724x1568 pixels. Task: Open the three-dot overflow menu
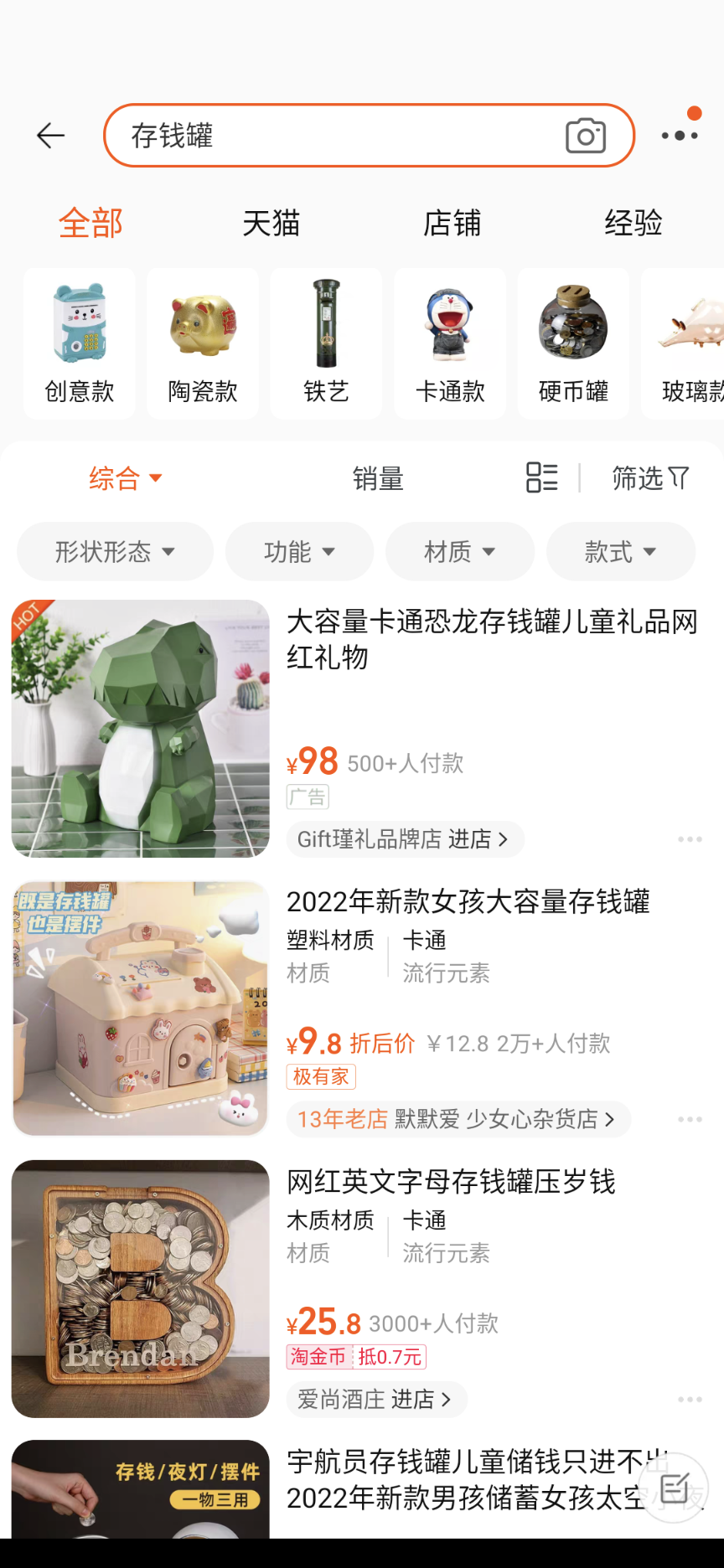coord(680,135)
